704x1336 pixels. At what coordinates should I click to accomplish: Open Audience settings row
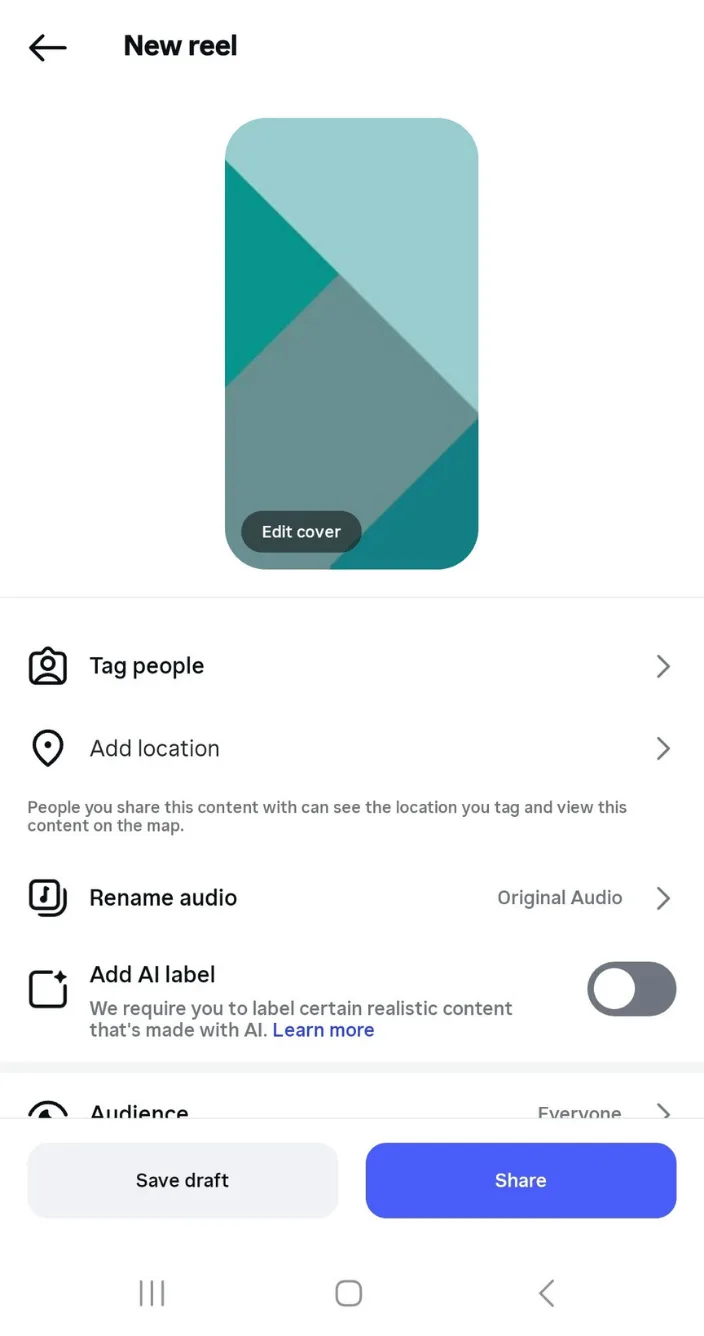[350, 1110]
